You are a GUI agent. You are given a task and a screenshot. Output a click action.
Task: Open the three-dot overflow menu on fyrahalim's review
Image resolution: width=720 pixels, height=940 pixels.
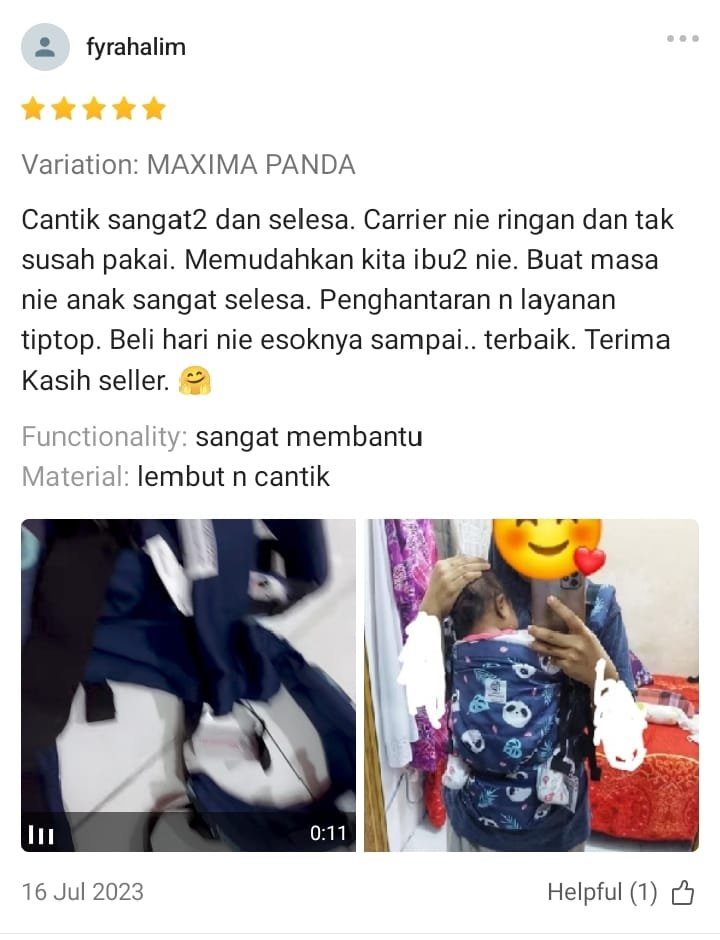pos(682,39)
